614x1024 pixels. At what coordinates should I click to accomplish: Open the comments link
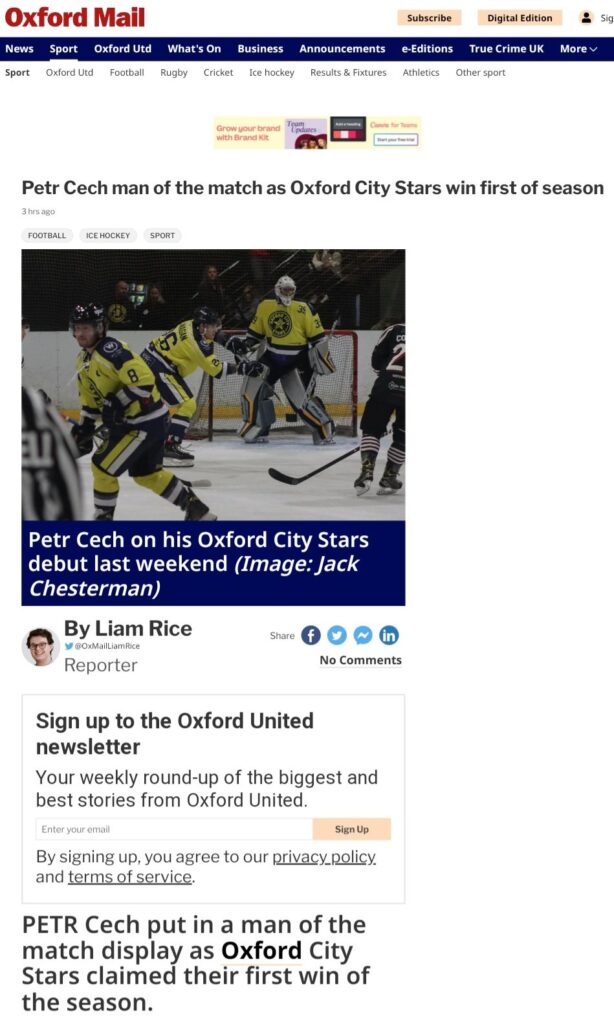coord(360,660)
